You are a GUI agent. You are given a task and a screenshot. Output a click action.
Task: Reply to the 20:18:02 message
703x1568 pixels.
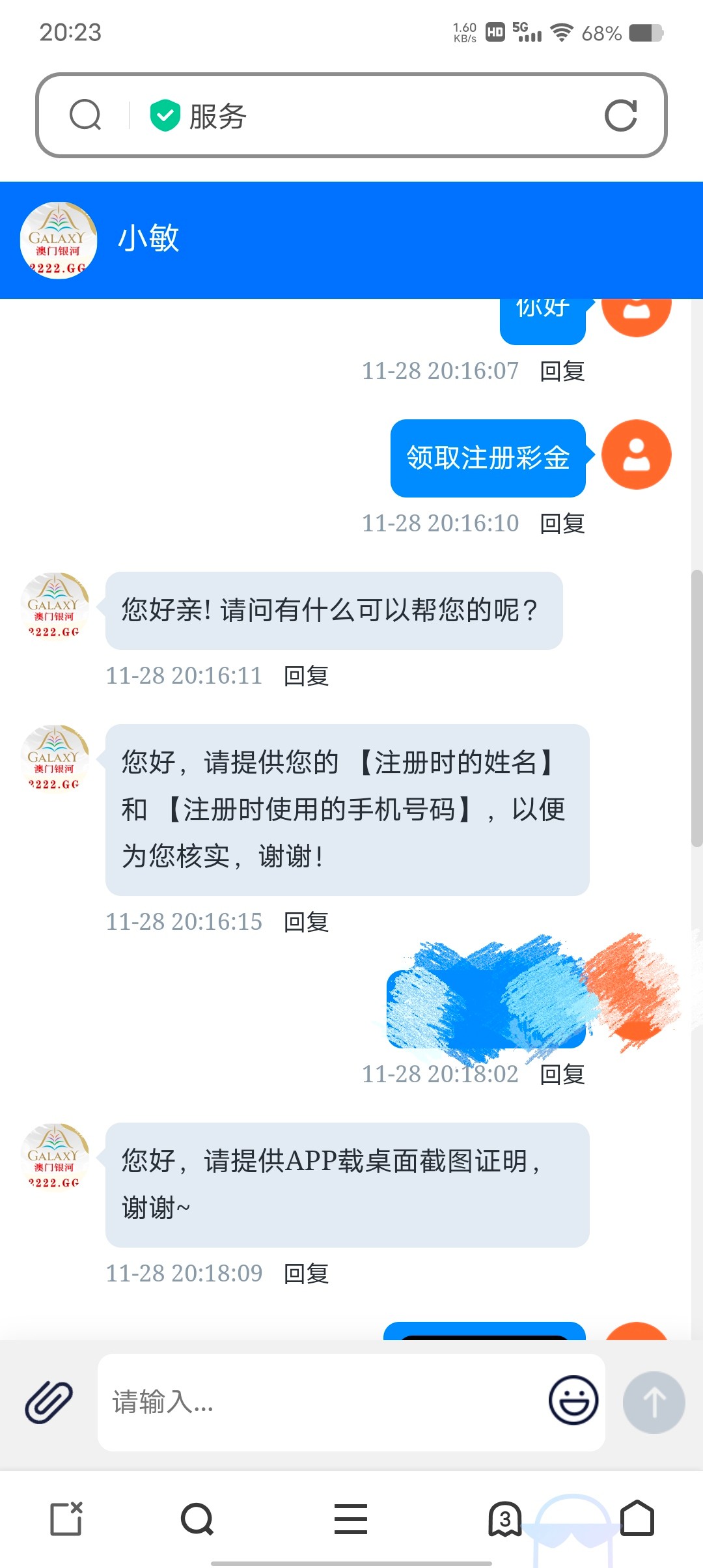point(562,1074)
